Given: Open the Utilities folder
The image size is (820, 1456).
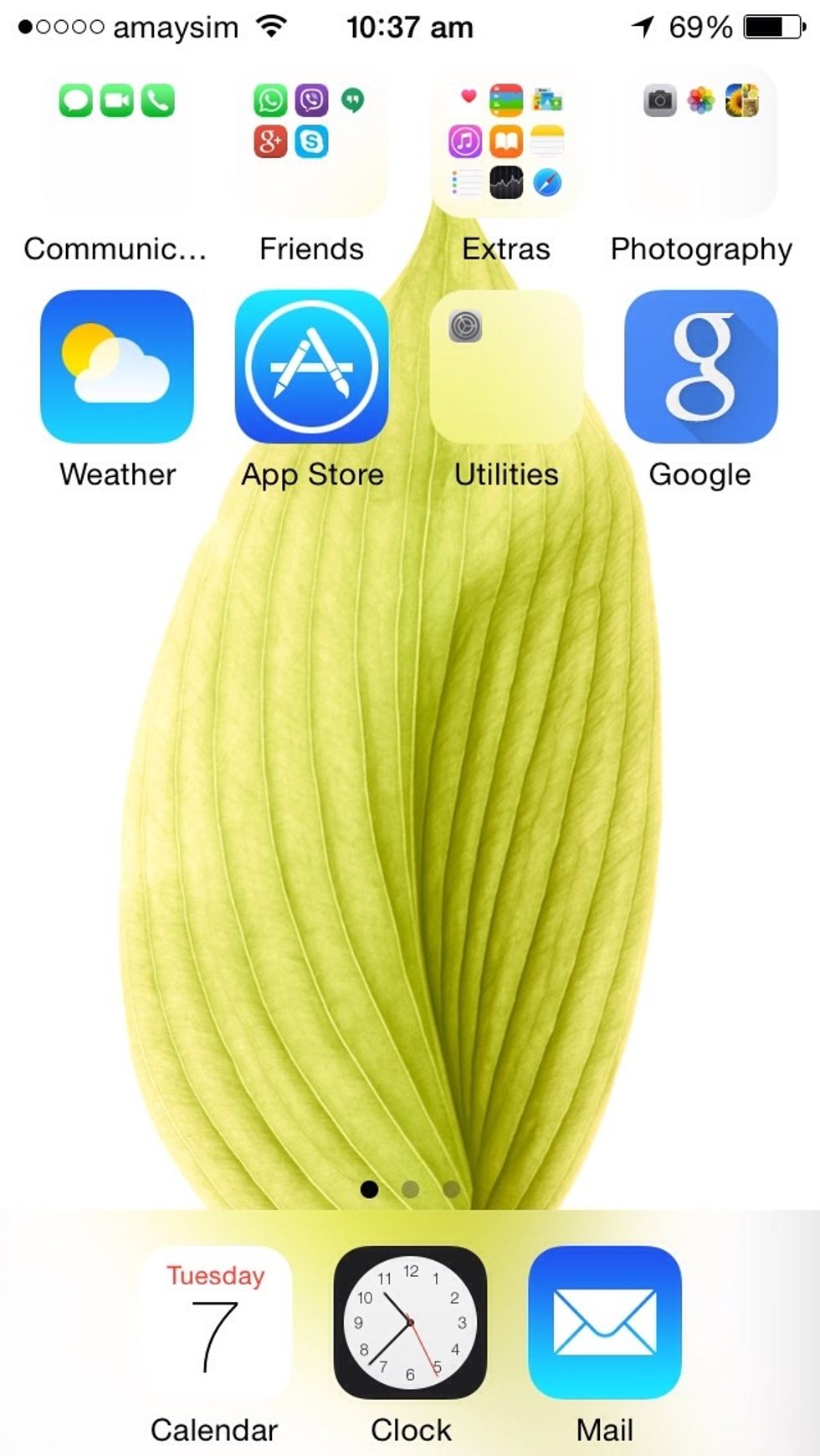Looking at the screenshot, I should (505, 368).
